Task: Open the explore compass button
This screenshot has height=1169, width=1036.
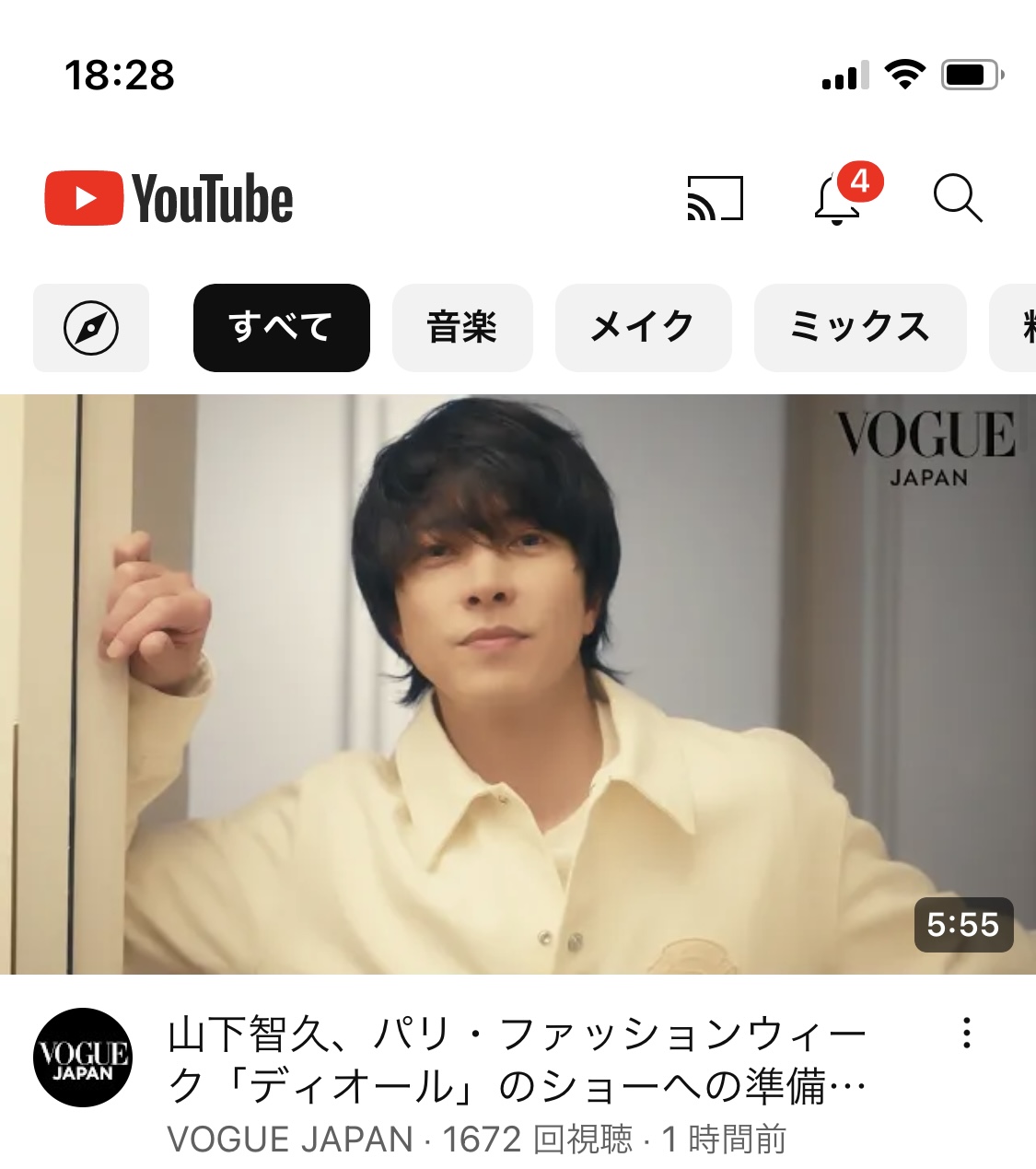Action: click(91, 328)
